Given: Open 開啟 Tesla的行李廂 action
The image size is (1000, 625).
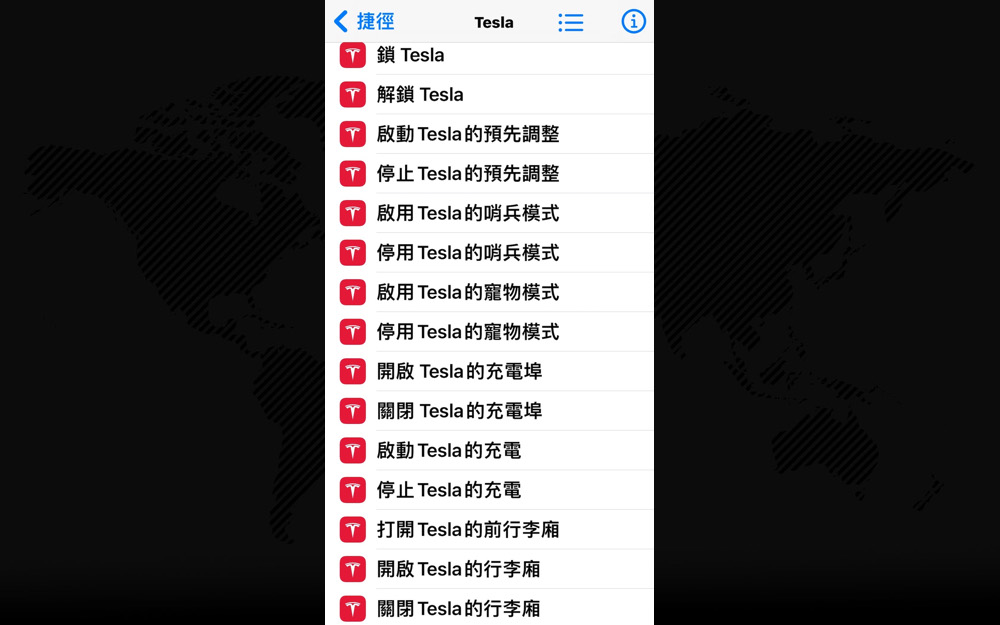Looking at the screenshot, I should click(x=458, y=569).
